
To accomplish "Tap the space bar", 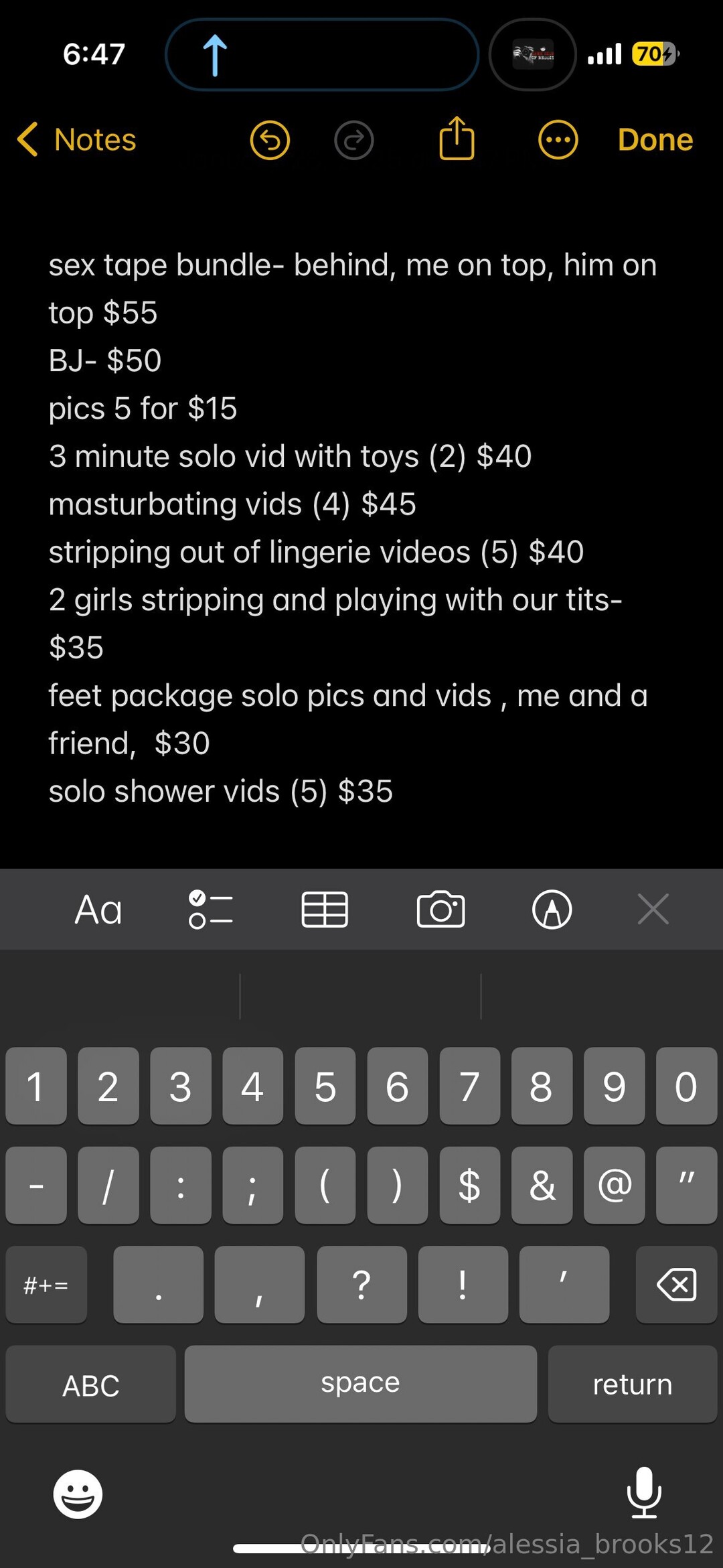I will 360,1384.
